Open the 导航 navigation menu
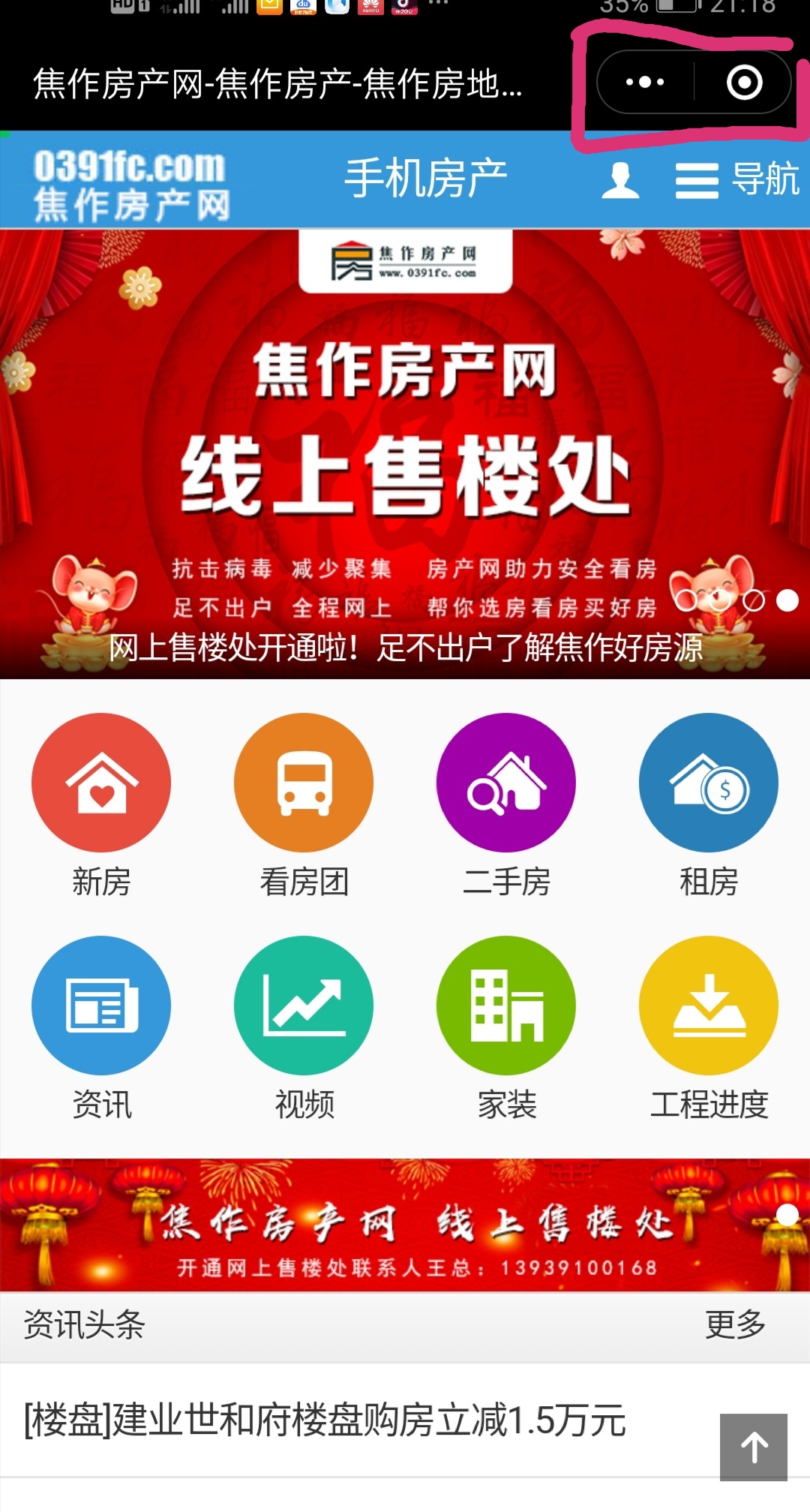Image resolution: width=810 pixels, height=1512 pixels. [737, 180]
